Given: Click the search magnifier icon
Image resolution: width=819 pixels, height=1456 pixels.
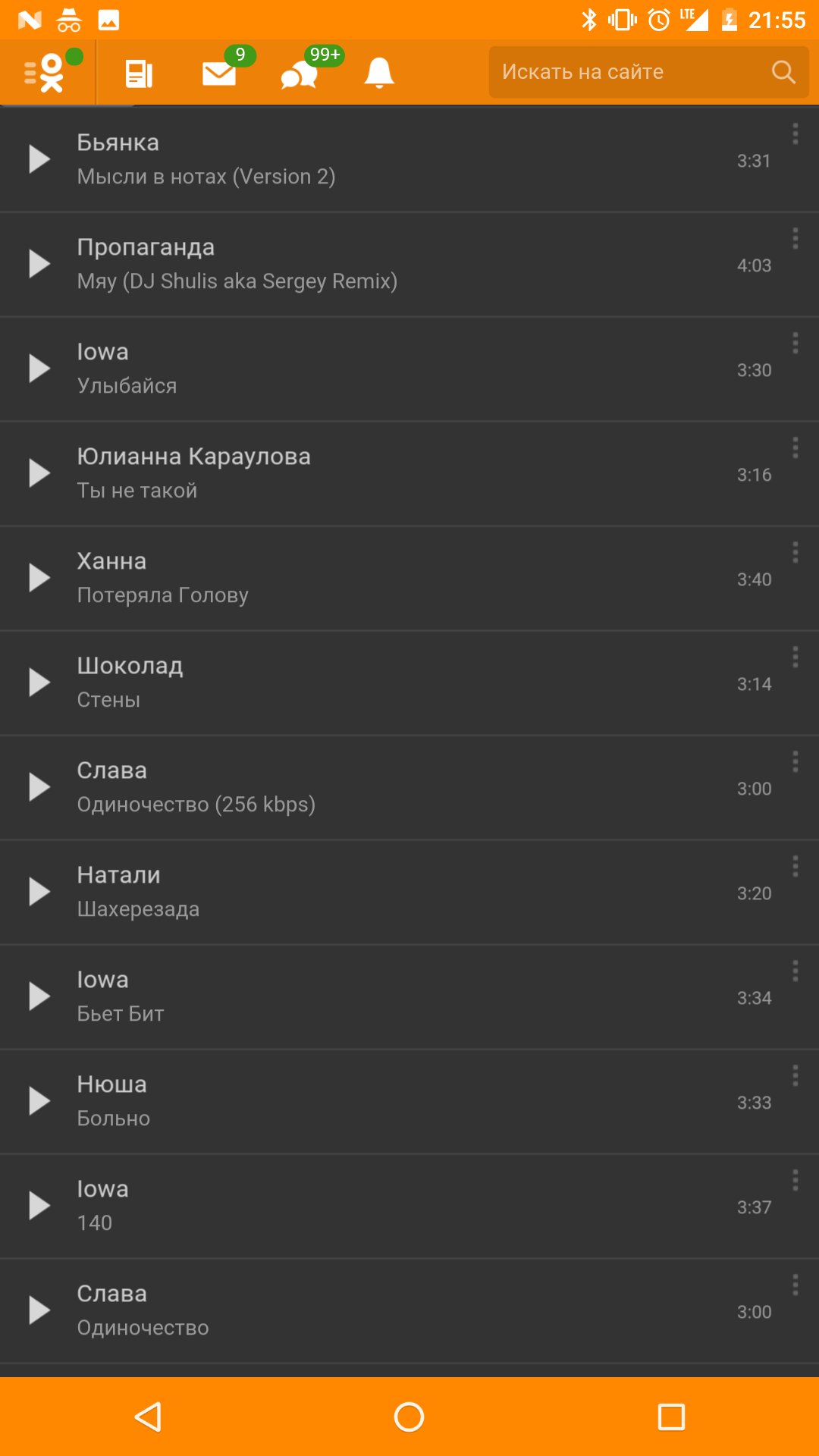Looking at the screenshot, I should tap(782, 72).
